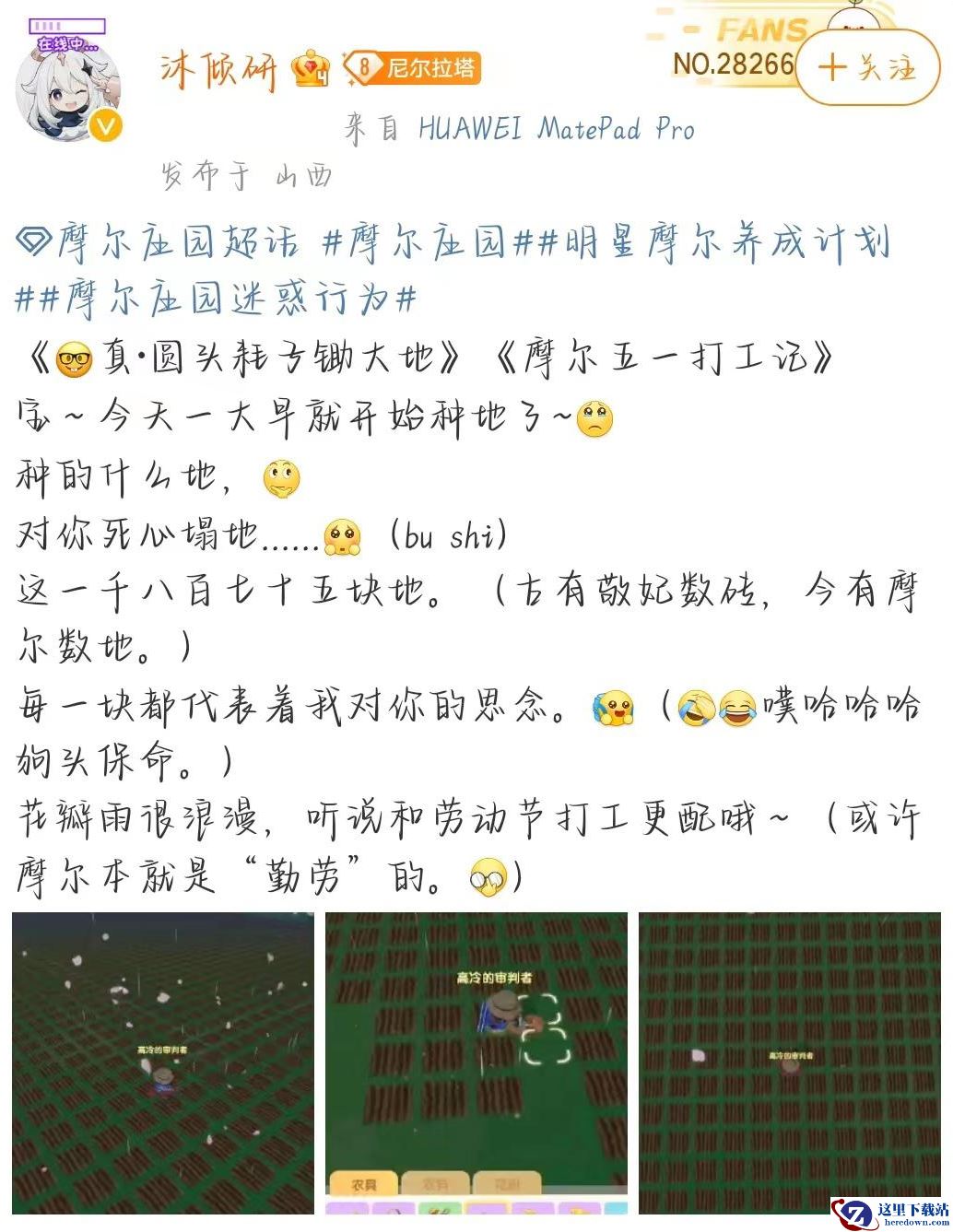View second photo showing 农具 tool tabs
953x1232 pixels.
coord(476,1064)
